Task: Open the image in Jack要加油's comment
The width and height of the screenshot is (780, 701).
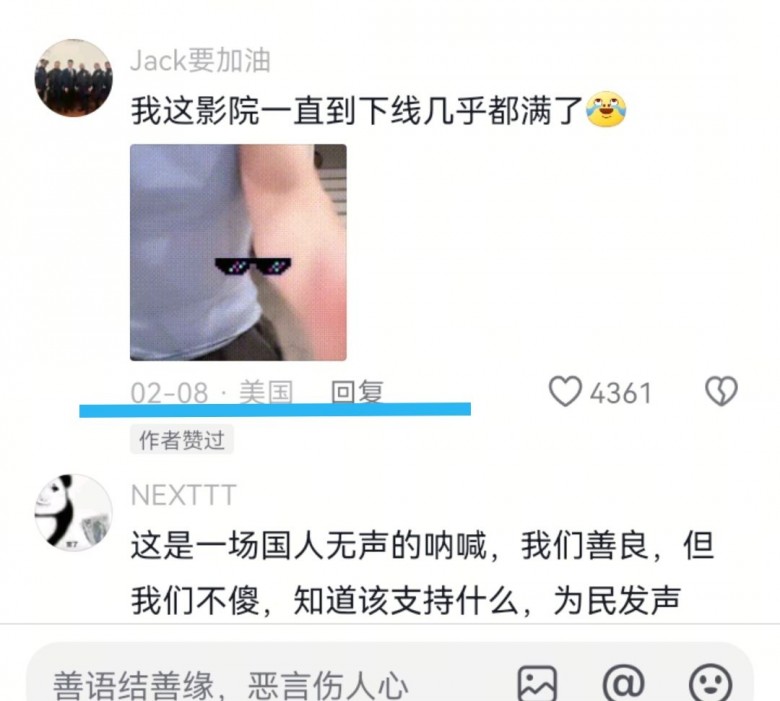Action: (x=238, y=252)
